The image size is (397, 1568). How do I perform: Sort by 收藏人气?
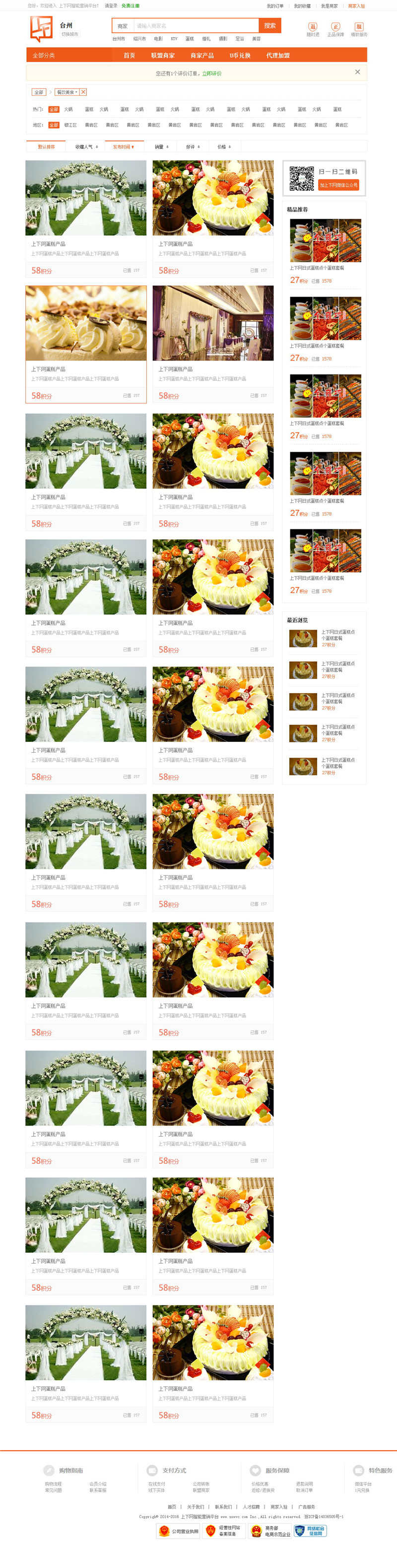[86, 146]
